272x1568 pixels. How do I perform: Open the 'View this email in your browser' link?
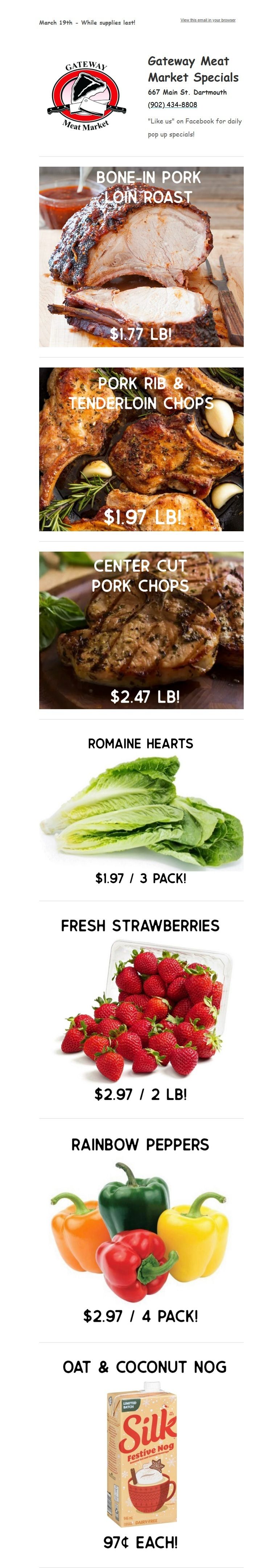click(207, 20)
